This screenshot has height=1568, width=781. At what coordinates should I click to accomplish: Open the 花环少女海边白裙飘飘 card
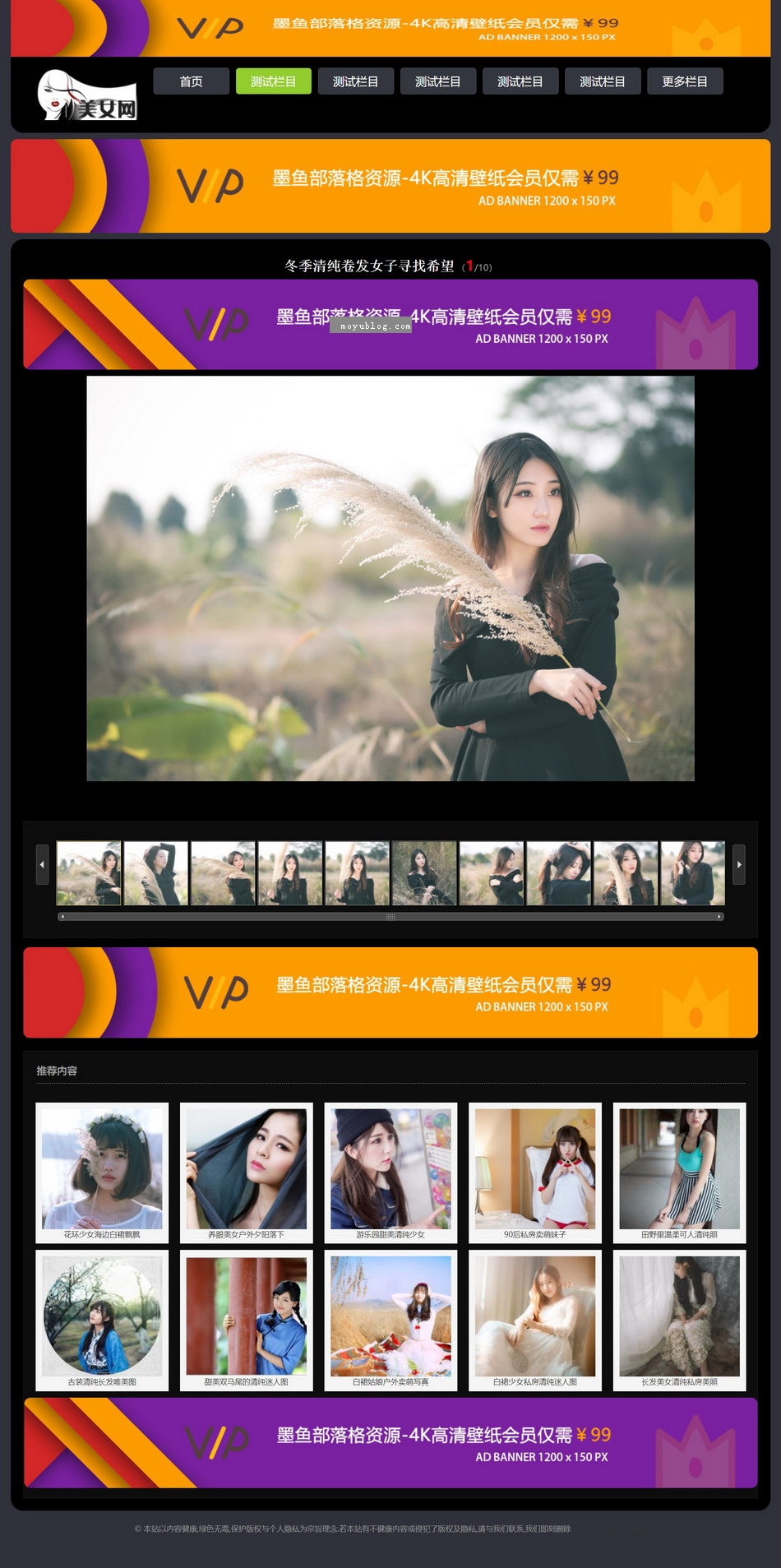point(102,1173)
